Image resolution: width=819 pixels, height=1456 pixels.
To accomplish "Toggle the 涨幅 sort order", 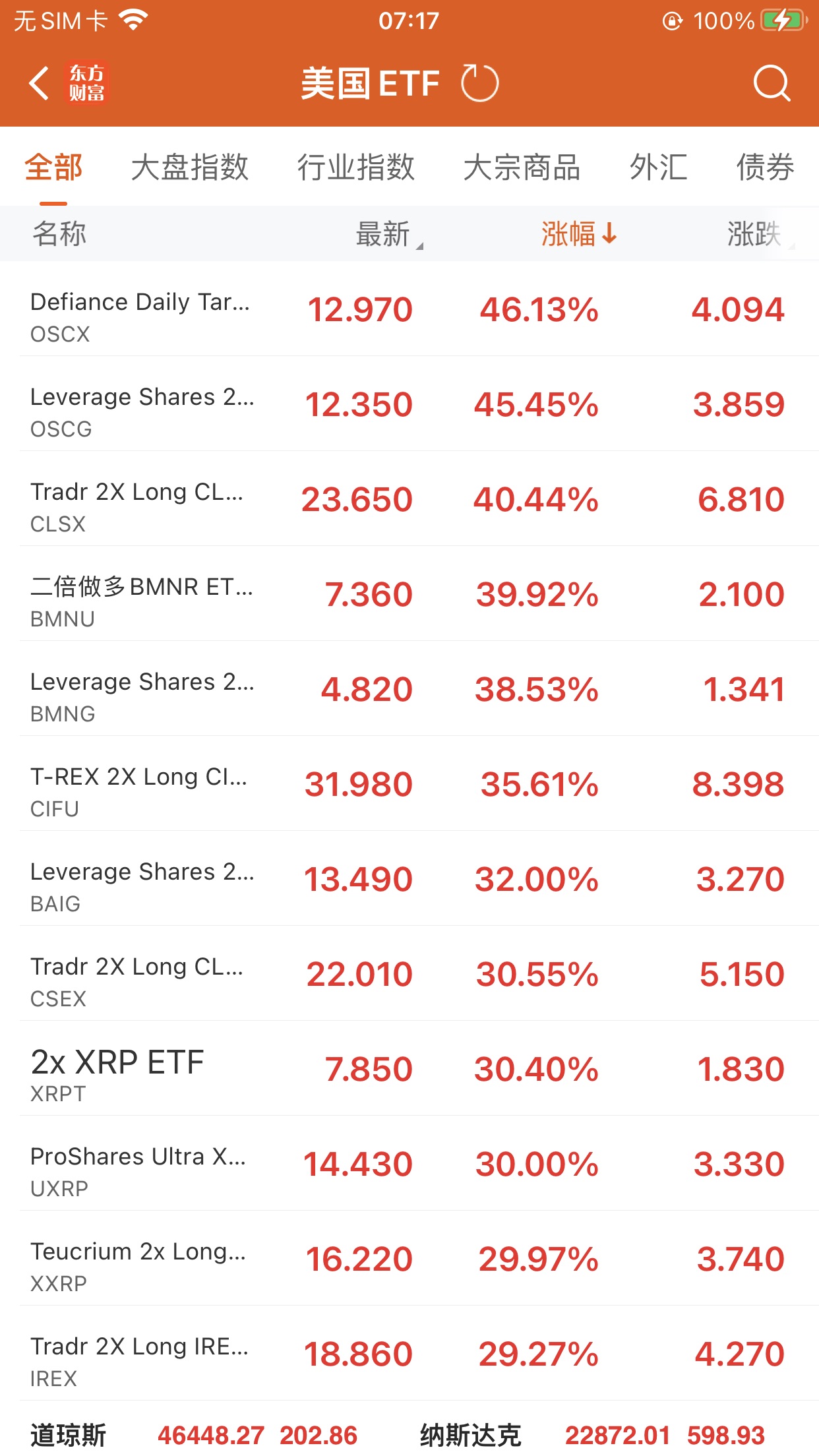I will click(578, 234).
